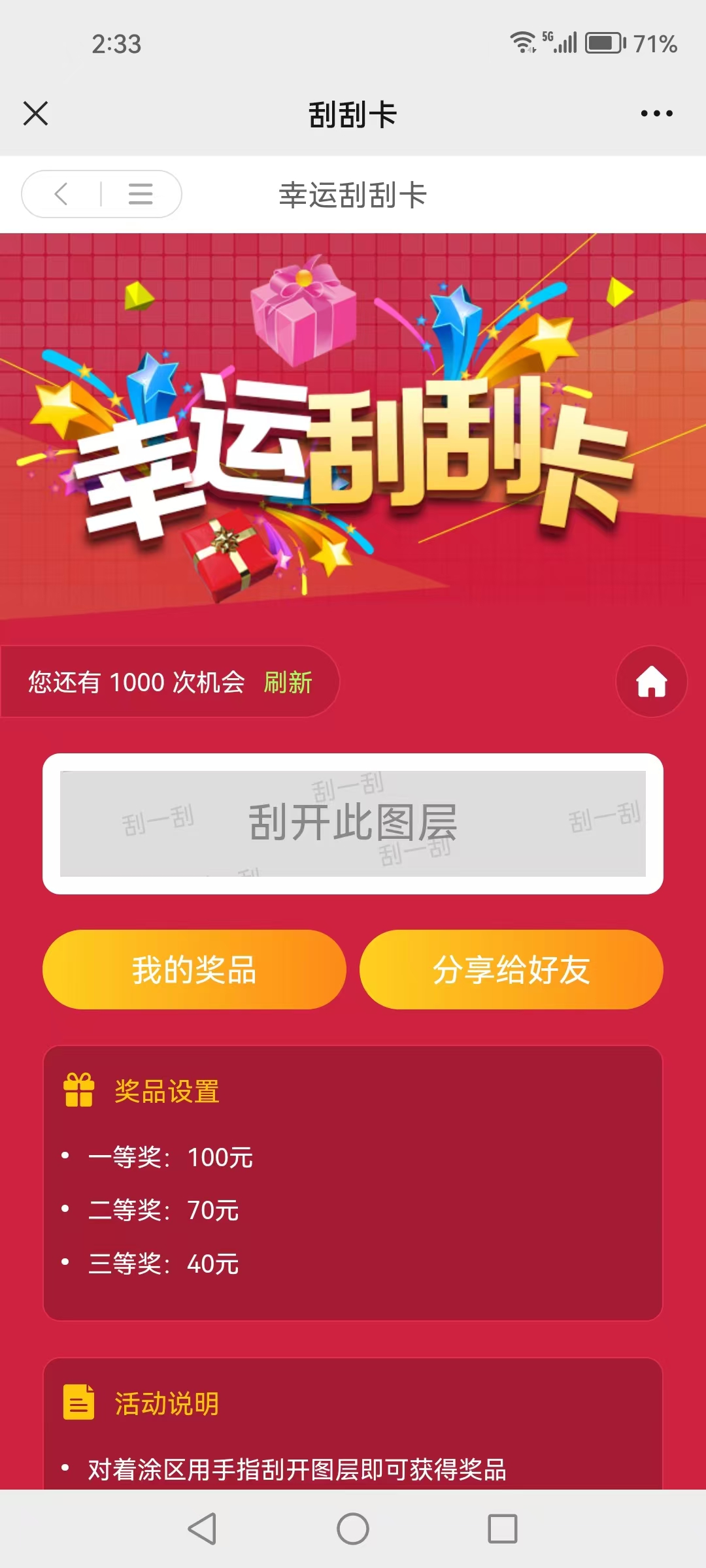The height and width of the screenshot is (1568, 706).
Task: Open 我的奖品 to view my prizes
Action: pos(194,970)
